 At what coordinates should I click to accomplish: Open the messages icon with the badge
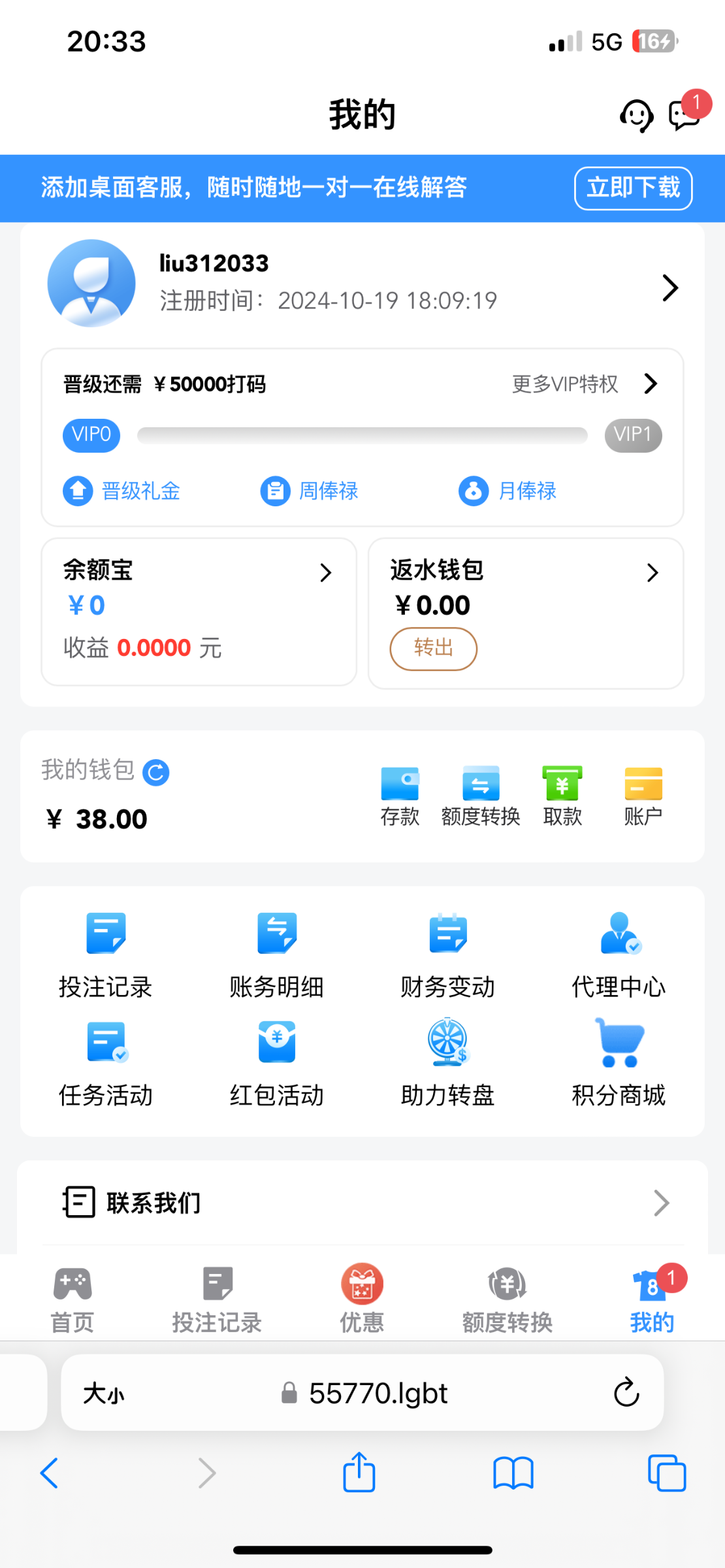click(x=685, y=115)
